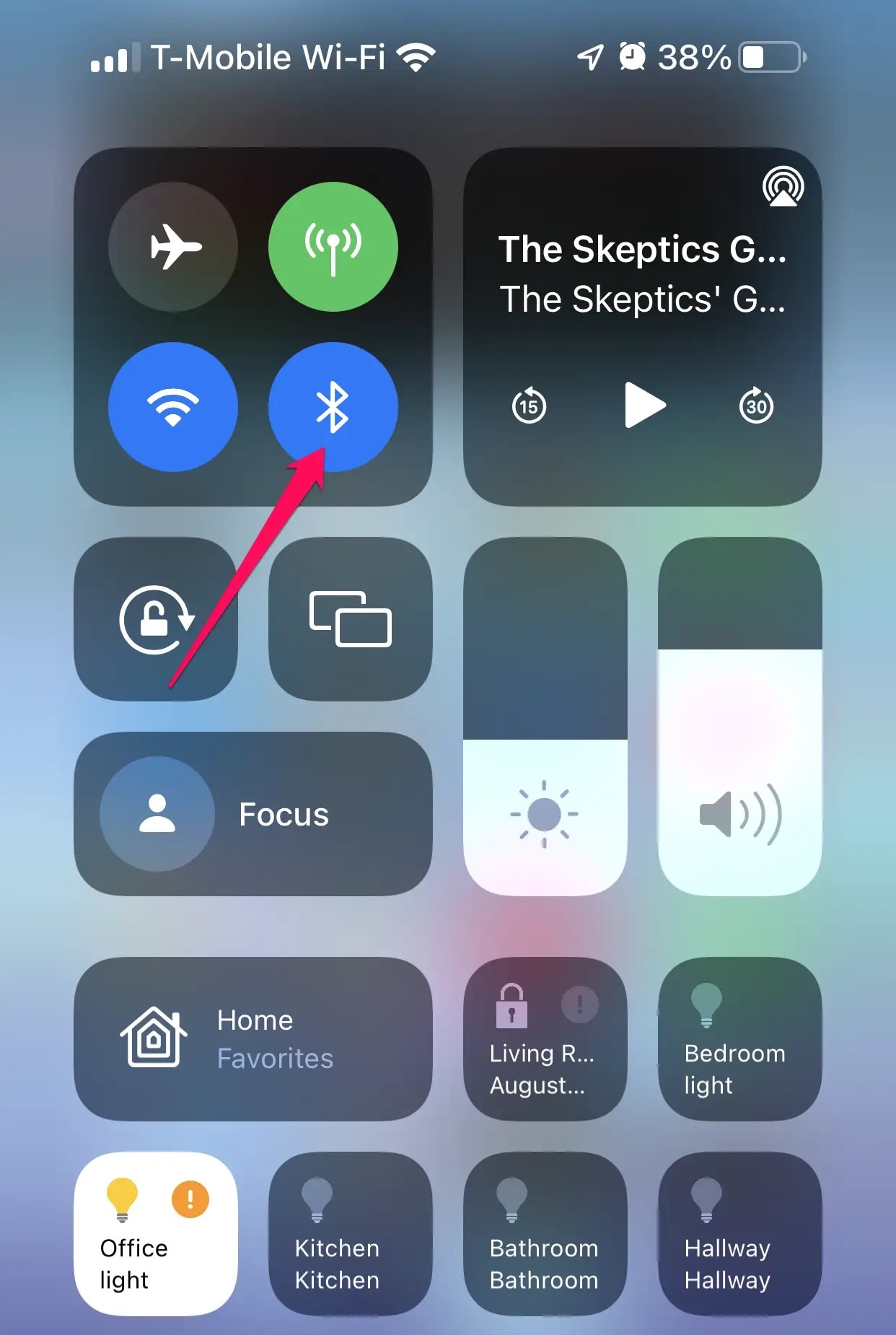Open Home Favorites

(252, 1039)
